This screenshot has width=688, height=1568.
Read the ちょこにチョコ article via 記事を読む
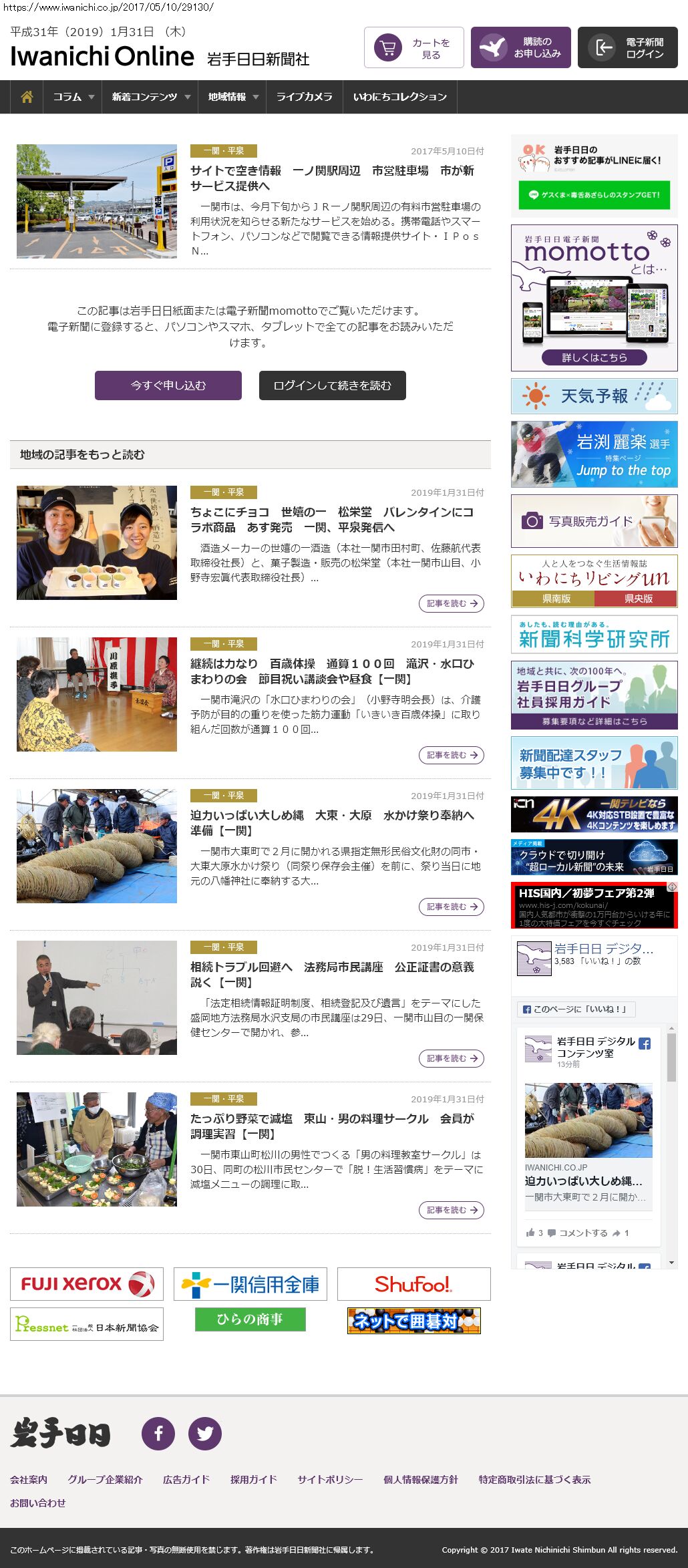pos(452,603)
